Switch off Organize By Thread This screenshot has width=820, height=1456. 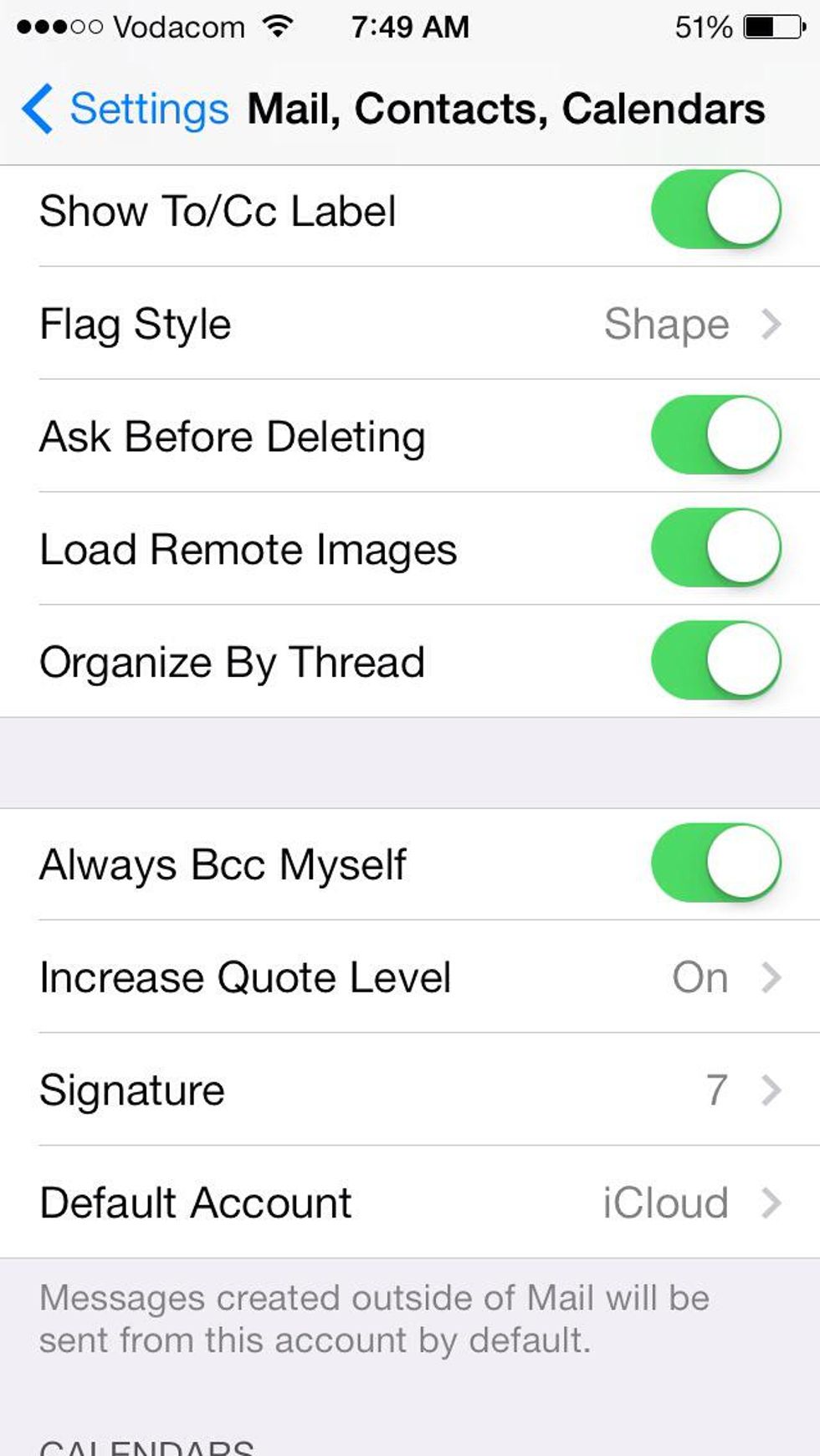pos(715,661)
